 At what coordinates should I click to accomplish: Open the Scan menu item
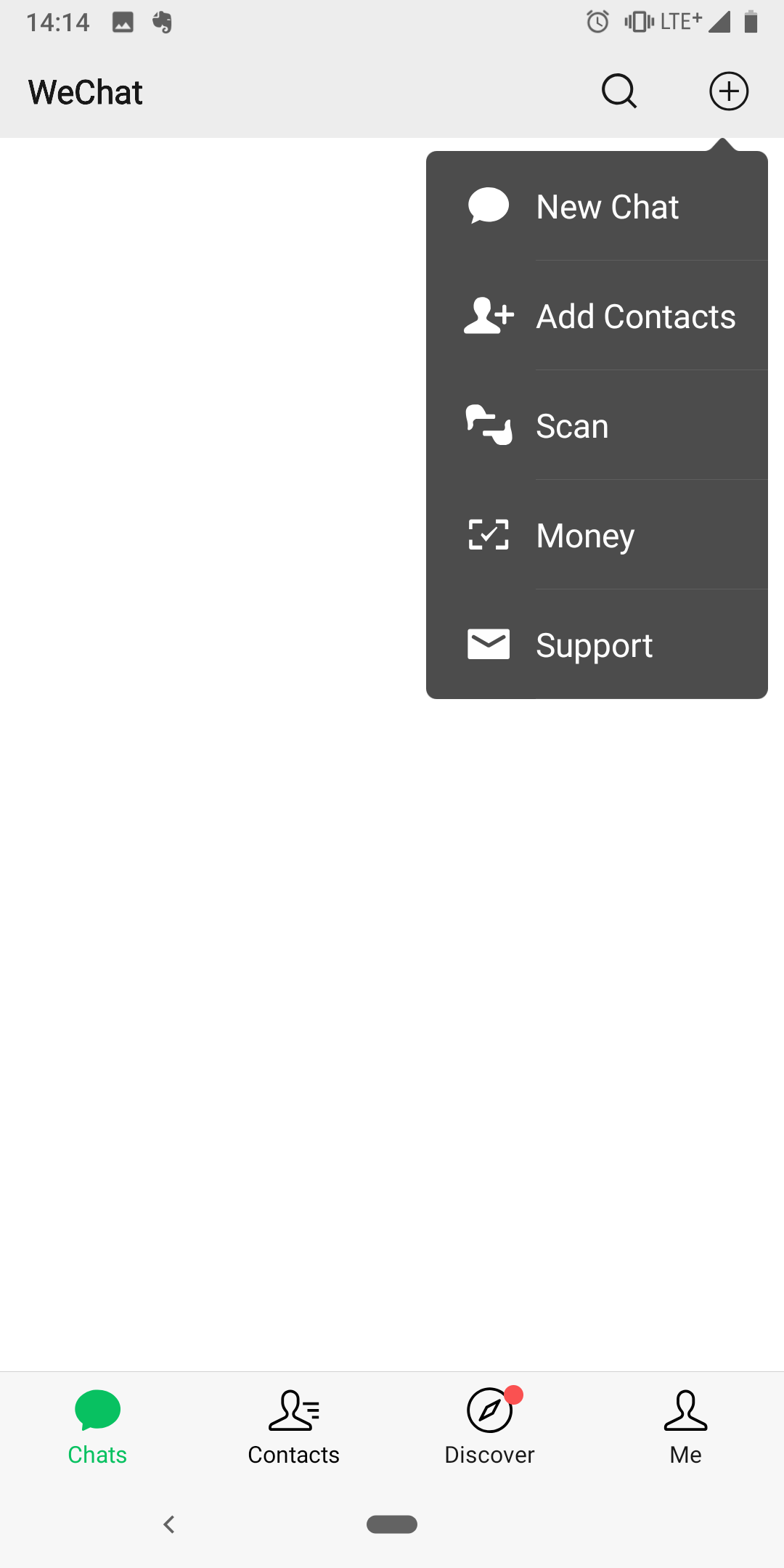[597, 425]
